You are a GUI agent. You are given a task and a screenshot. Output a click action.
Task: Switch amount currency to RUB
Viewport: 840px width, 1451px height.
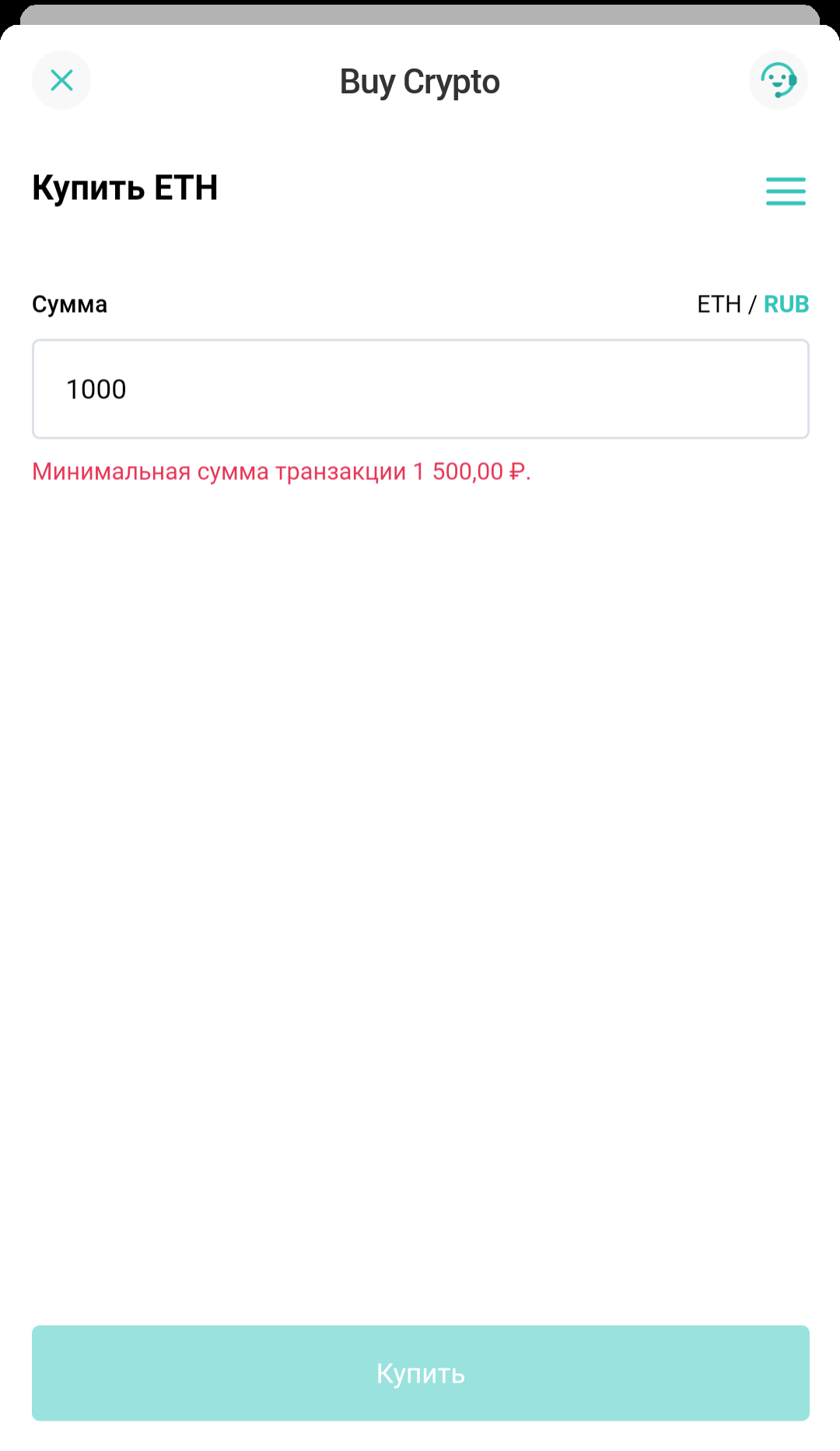pyautogui.click(x=786, y=304)
